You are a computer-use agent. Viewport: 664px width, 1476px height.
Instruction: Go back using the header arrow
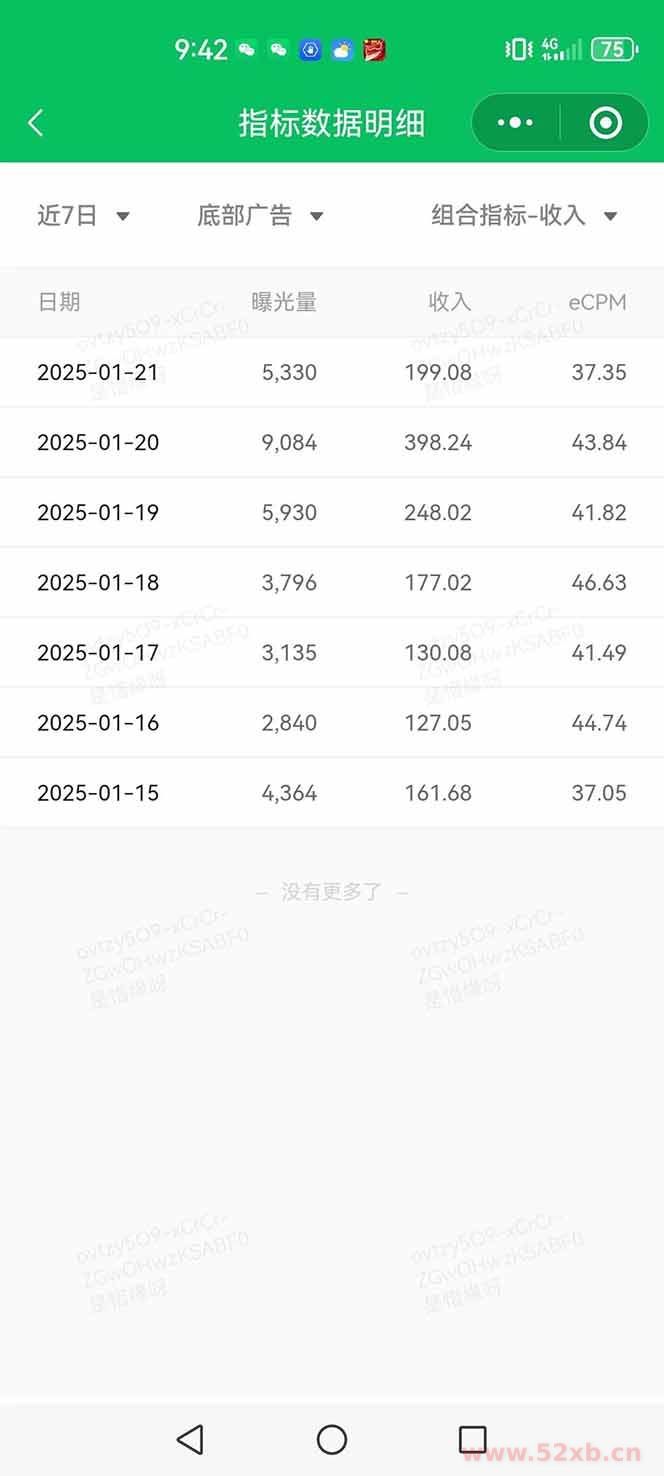click(36, 123)
